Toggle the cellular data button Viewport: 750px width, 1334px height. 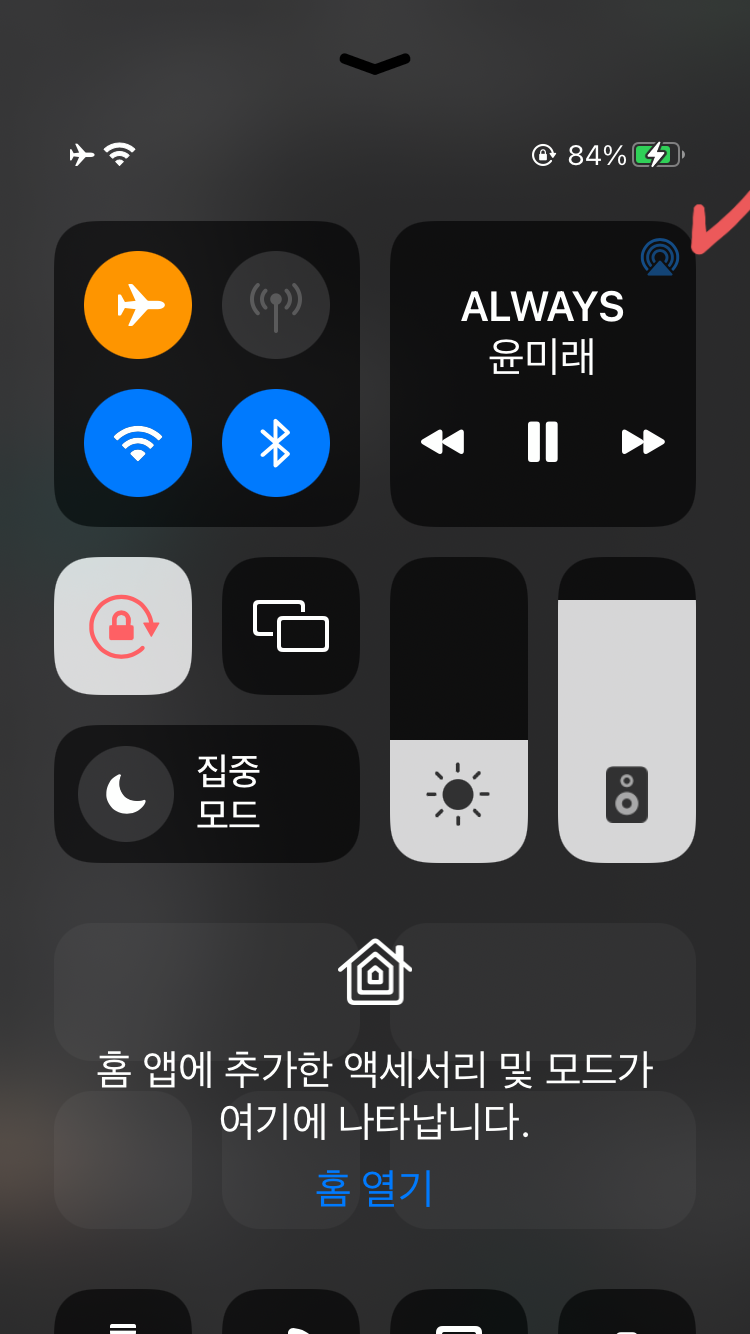point(276,305)
